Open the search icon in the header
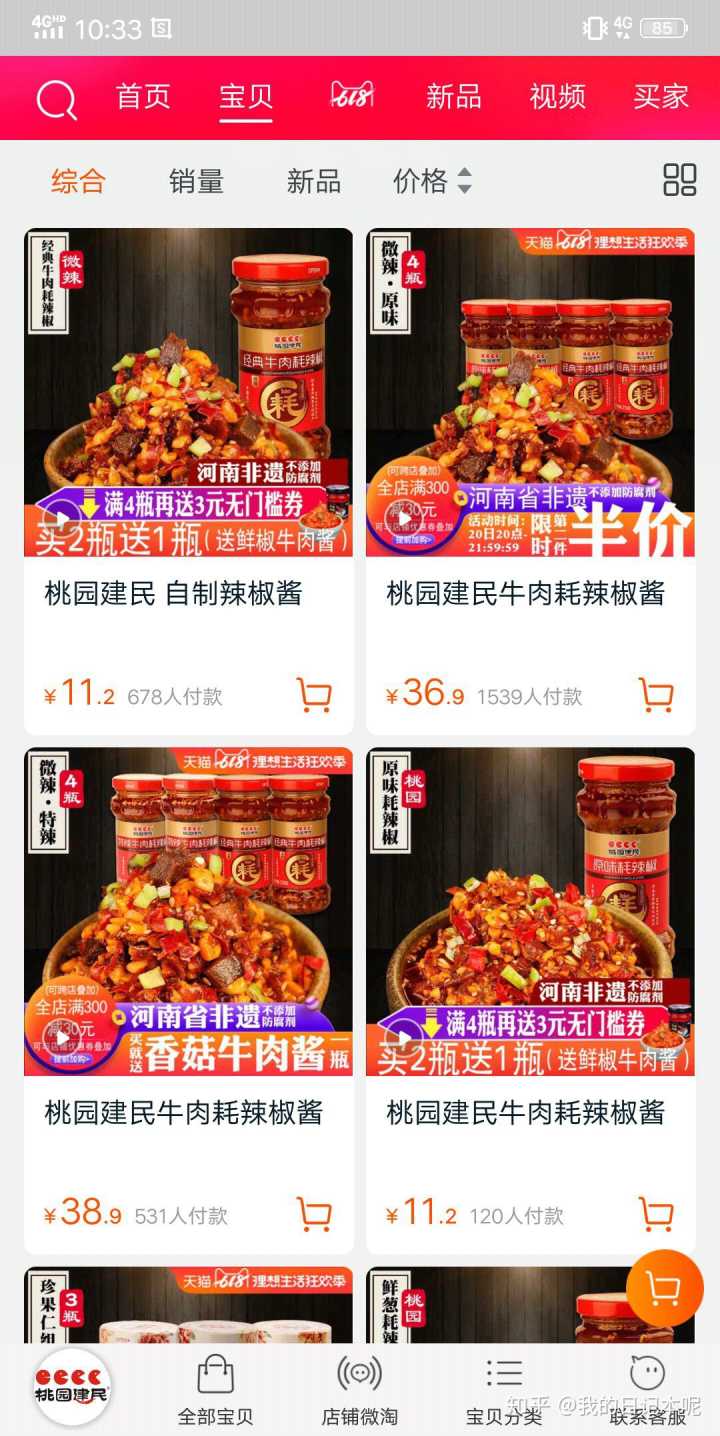Image resolution: width=720 pixels, height=1436 pixels. pos(56,99)
